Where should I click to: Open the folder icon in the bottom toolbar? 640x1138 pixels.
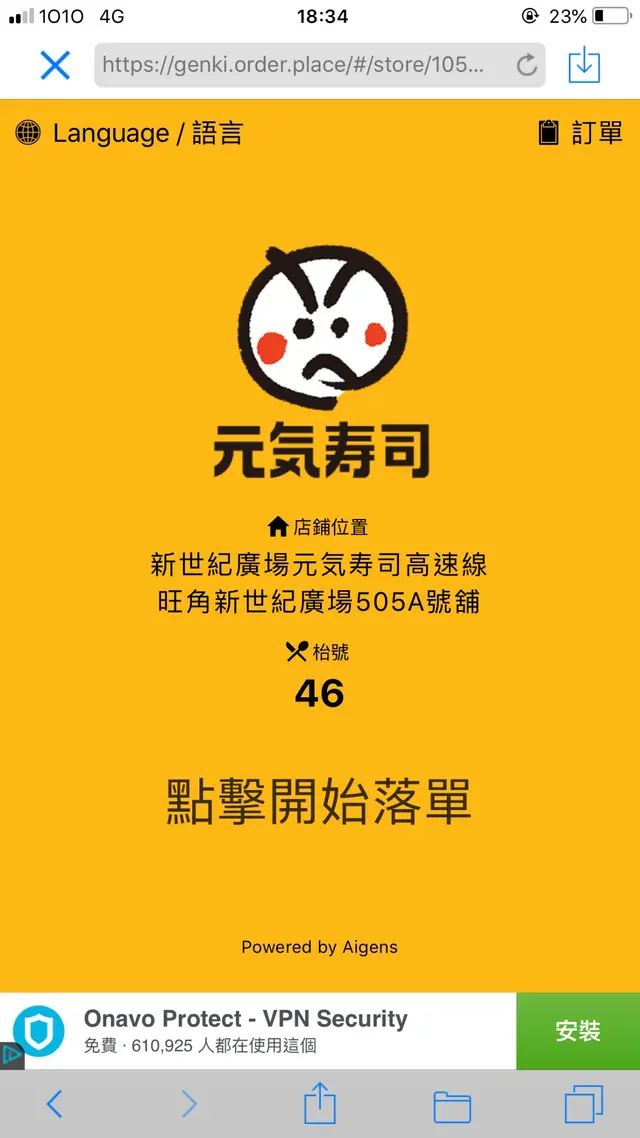[x=452, y=1105]
